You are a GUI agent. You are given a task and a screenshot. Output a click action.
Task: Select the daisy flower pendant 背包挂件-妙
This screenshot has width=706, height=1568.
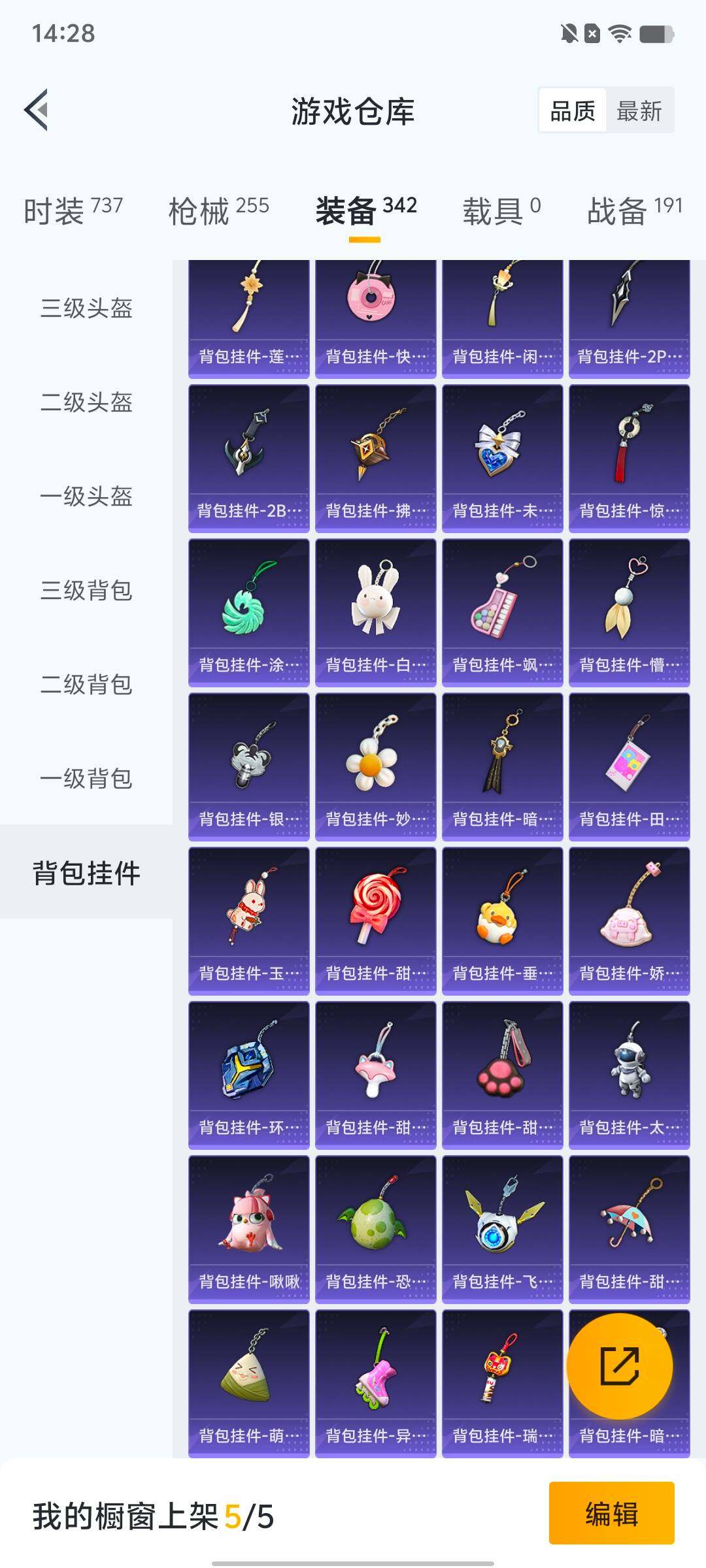[x=376, y=761]
